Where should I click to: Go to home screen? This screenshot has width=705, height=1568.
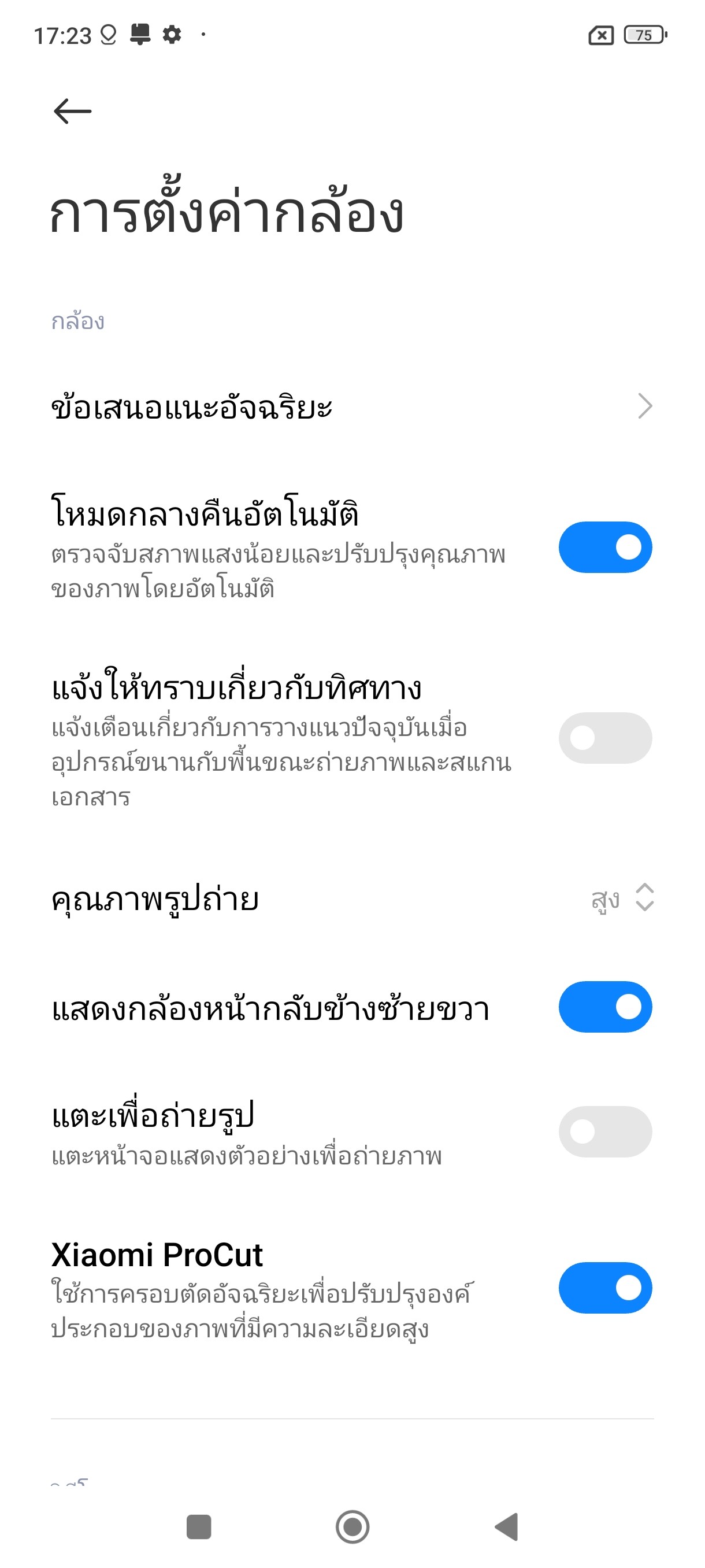coord(352,1527)
